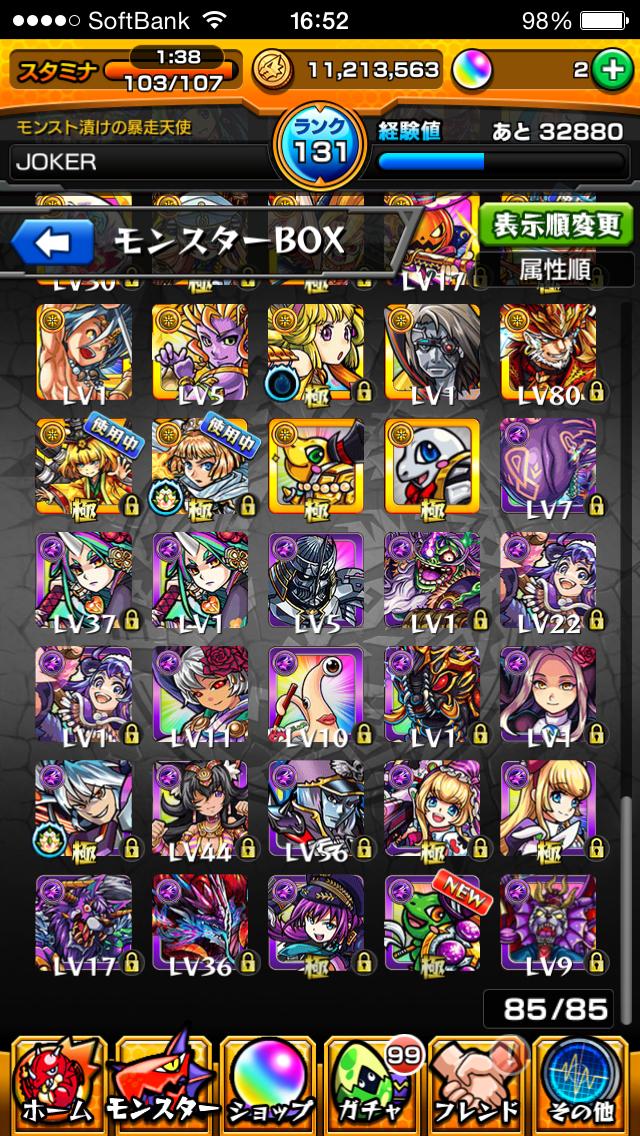Screen dimensions: 640x1136
Task: Select the LV10 pink eyeball monster
Action: tap(316, 694)
